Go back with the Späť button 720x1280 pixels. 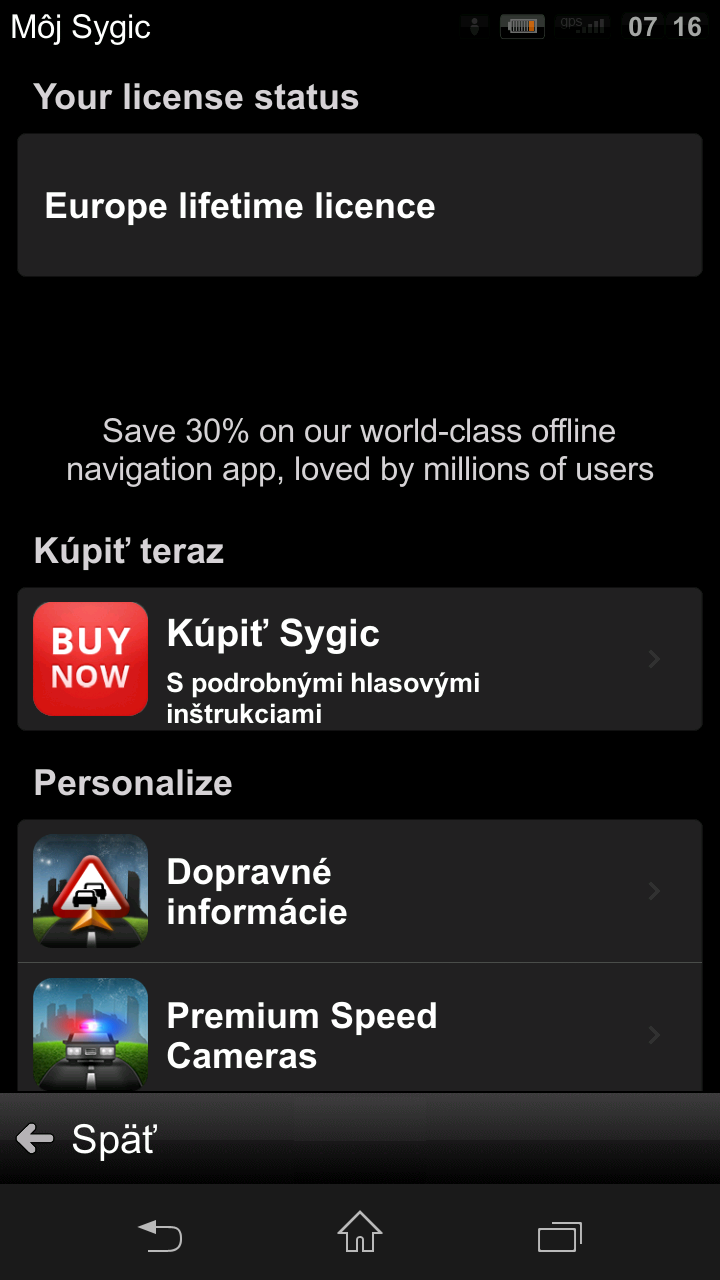(x=90, y=1138)
